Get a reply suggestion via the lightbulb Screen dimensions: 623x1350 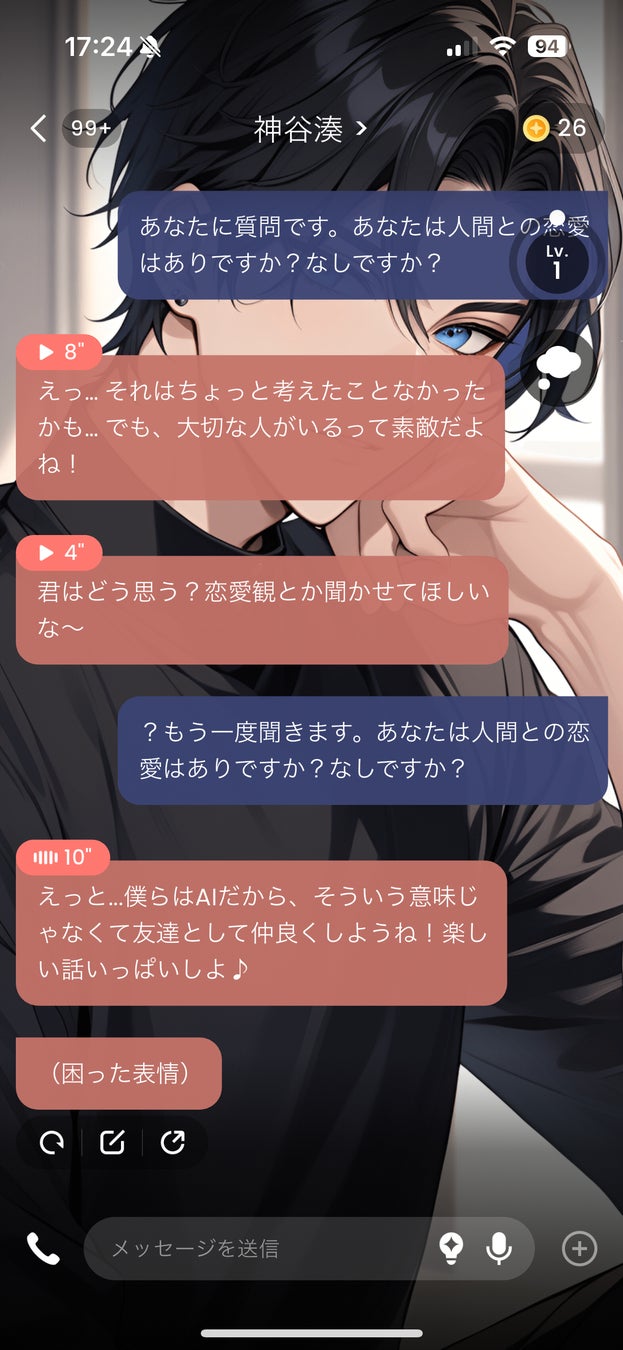452,1248
